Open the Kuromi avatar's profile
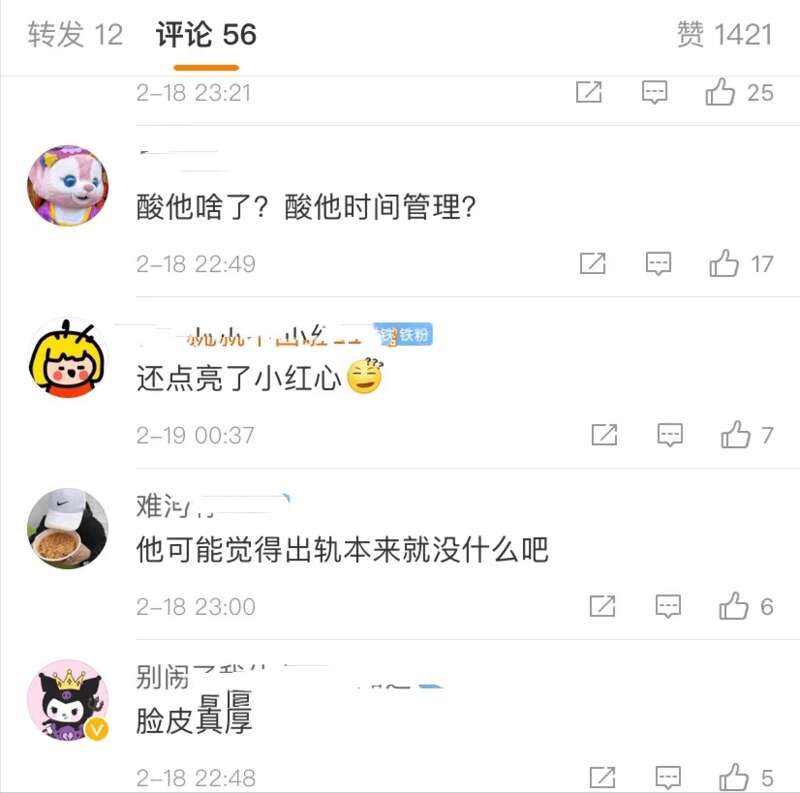The image size is (800, 793). (67, 700)
